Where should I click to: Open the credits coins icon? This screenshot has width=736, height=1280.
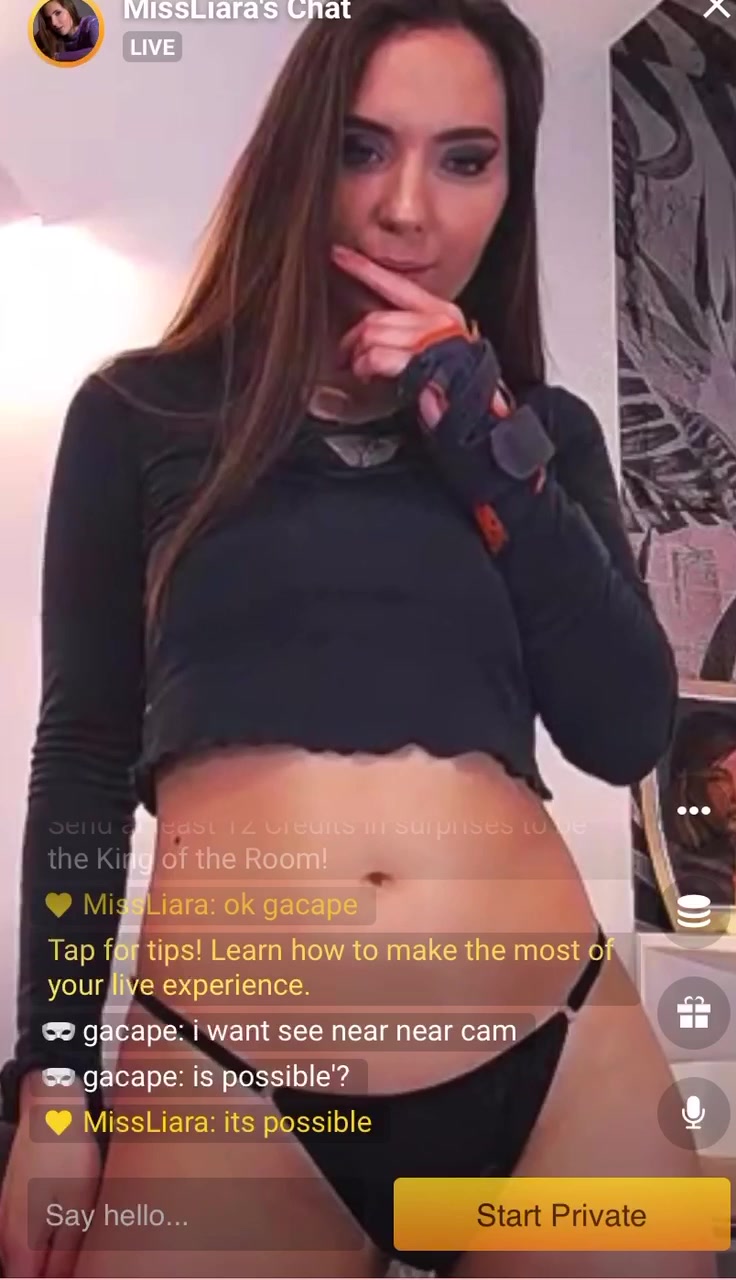693,912
